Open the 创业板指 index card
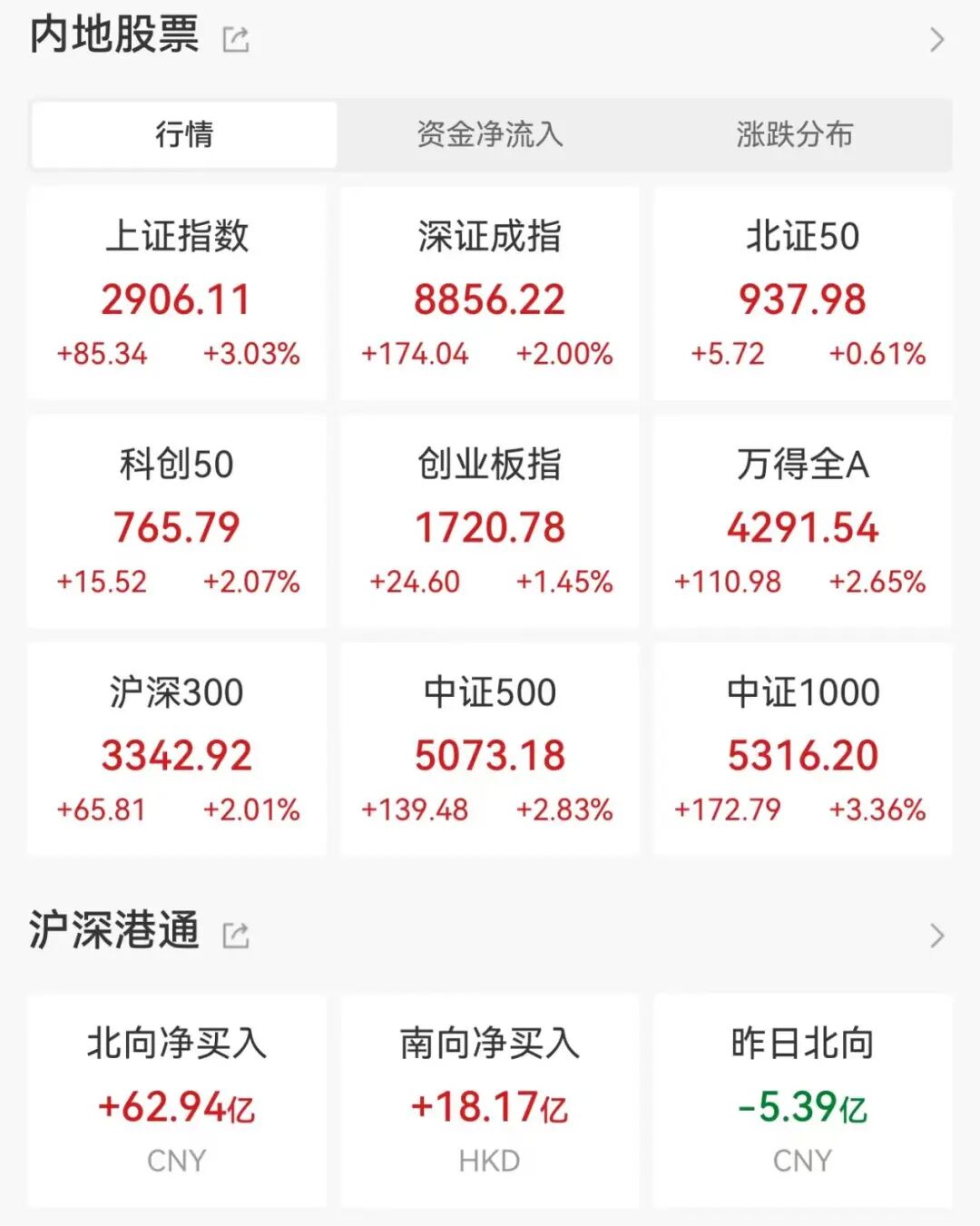Viewport: 980px width, 1226px height. (x=490, y=522)
